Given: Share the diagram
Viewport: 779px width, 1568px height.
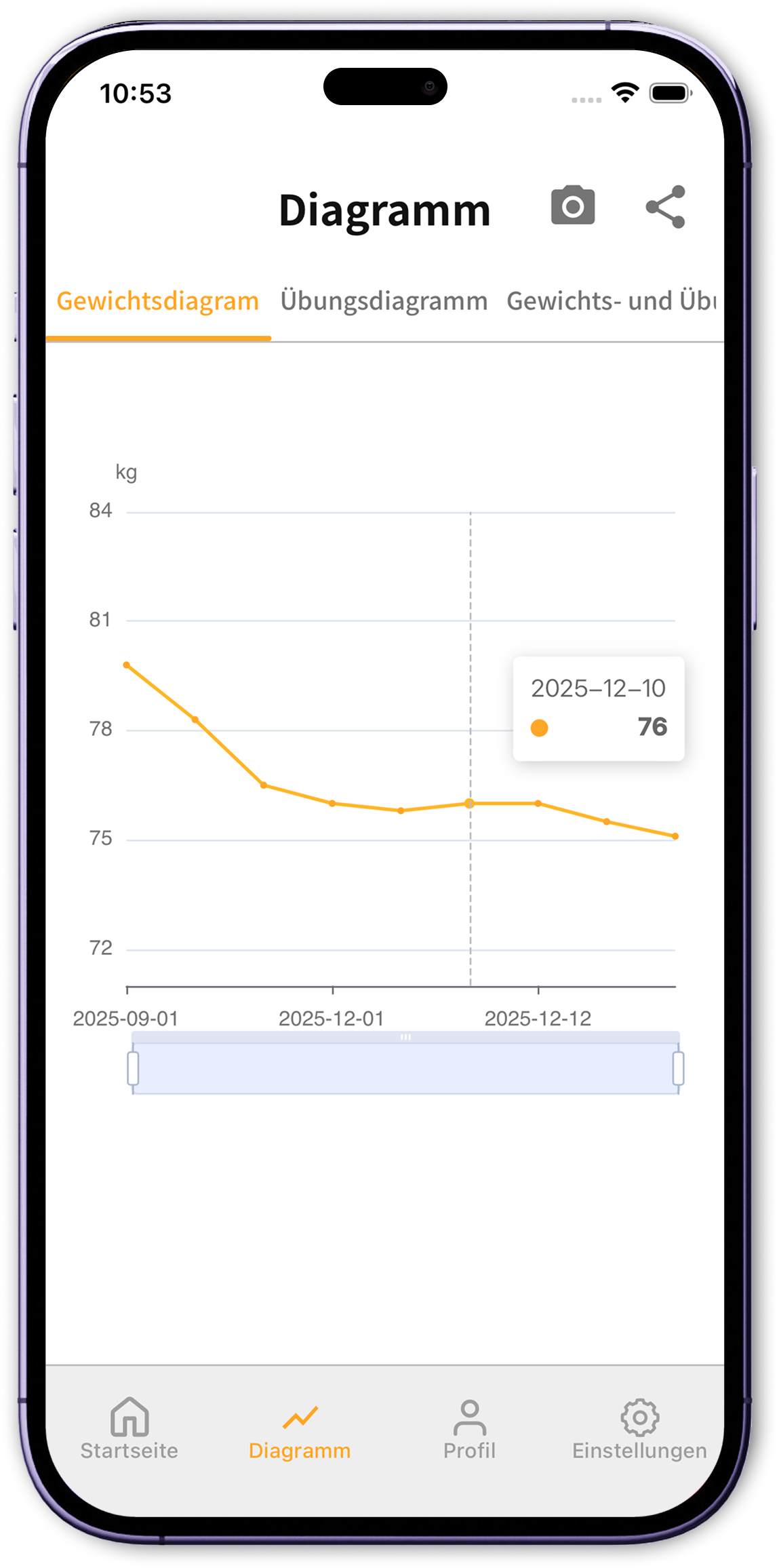Looking at the screenshot, I should 666,207.
